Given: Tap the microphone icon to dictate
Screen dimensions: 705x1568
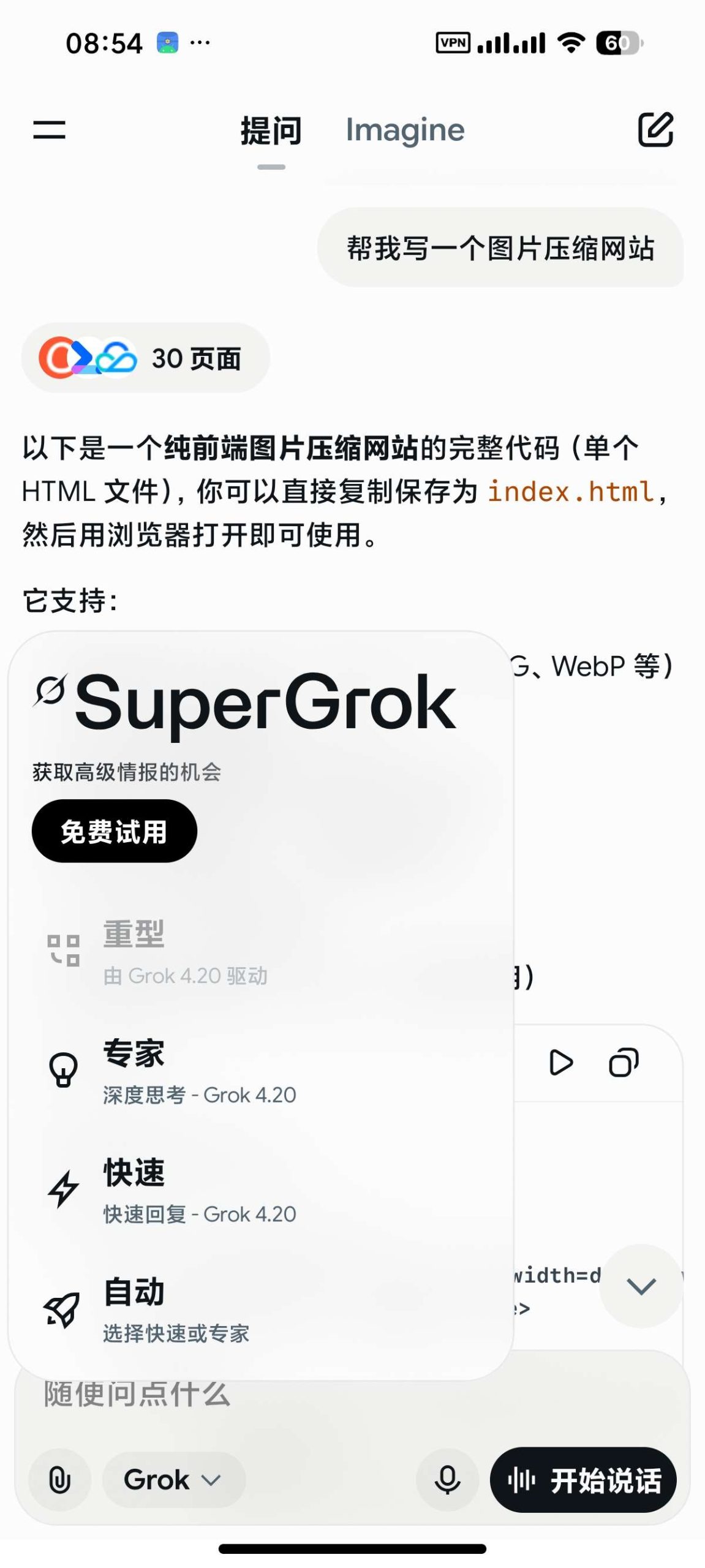Looking at the screenshot, I should (x=447, y=1479).
